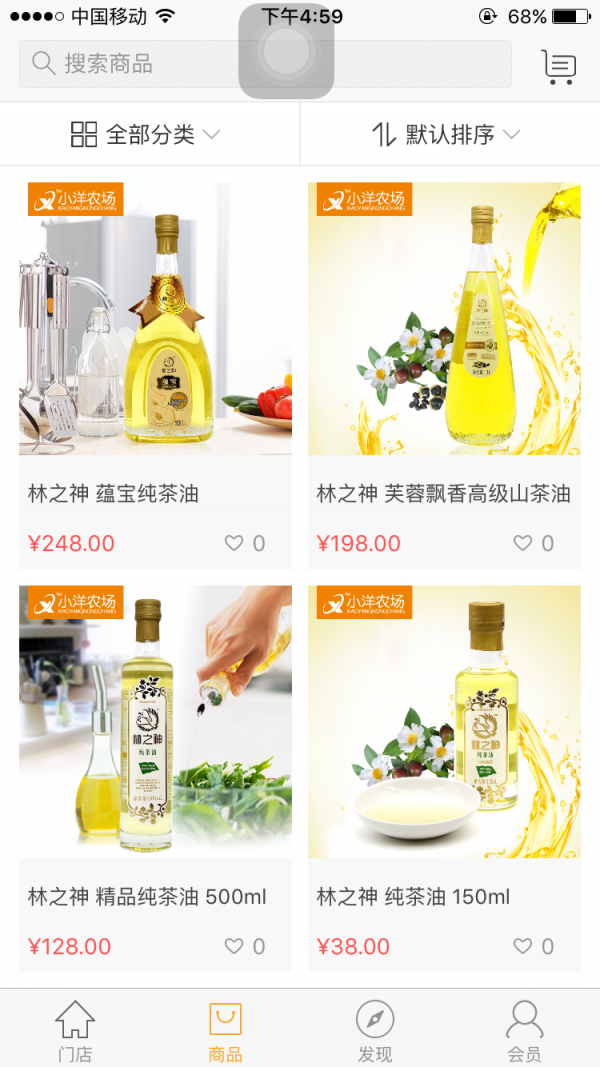Switch to the 门店 tab
Screen dimensions: 600x1067
(x=75, y=1030)
